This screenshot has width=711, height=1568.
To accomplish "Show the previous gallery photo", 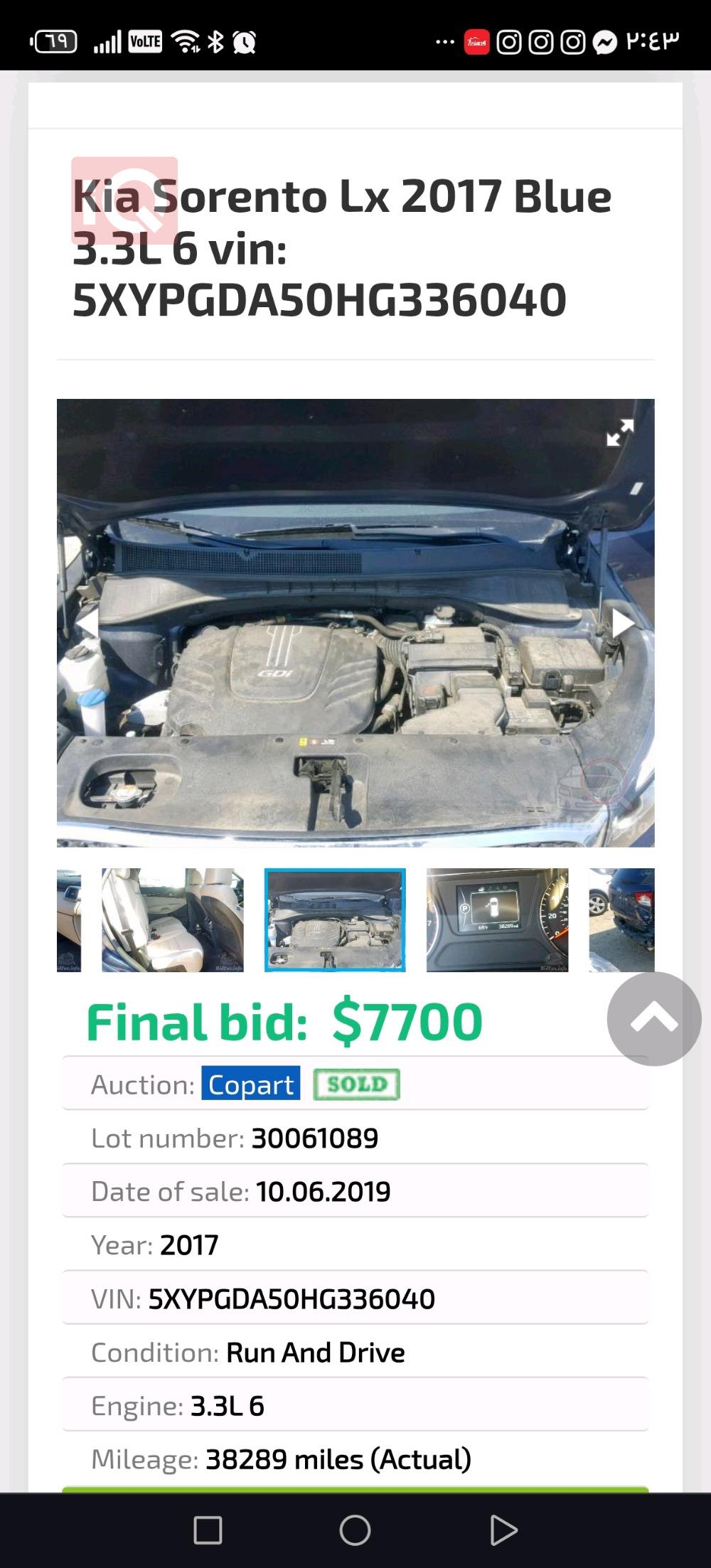I will [x=88, y=623].
